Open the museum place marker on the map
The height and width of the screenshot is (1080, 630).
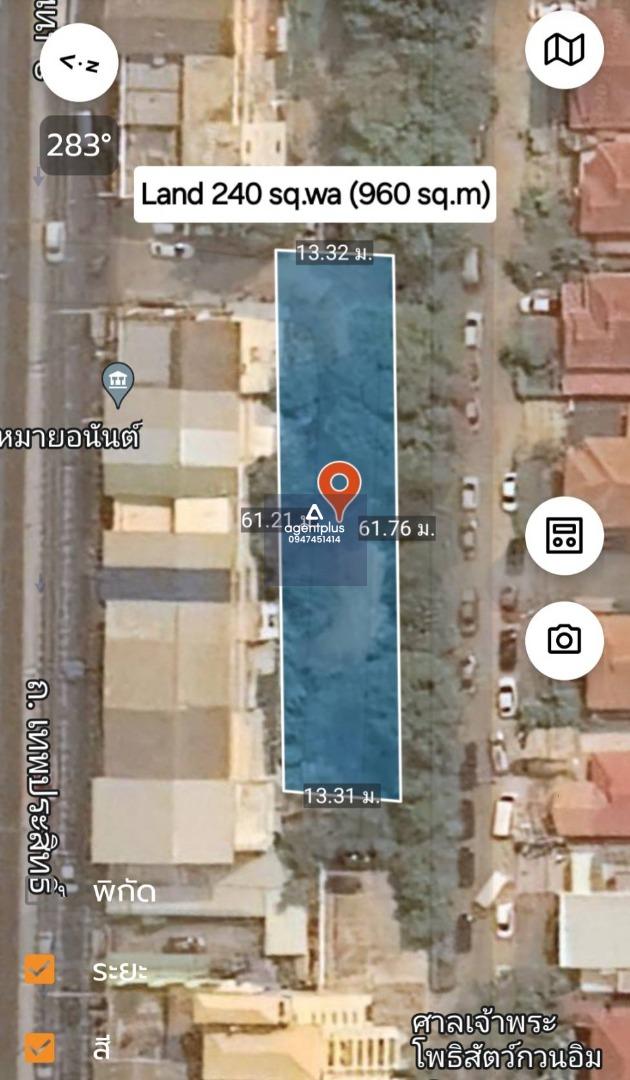click(x=118, y=384)
